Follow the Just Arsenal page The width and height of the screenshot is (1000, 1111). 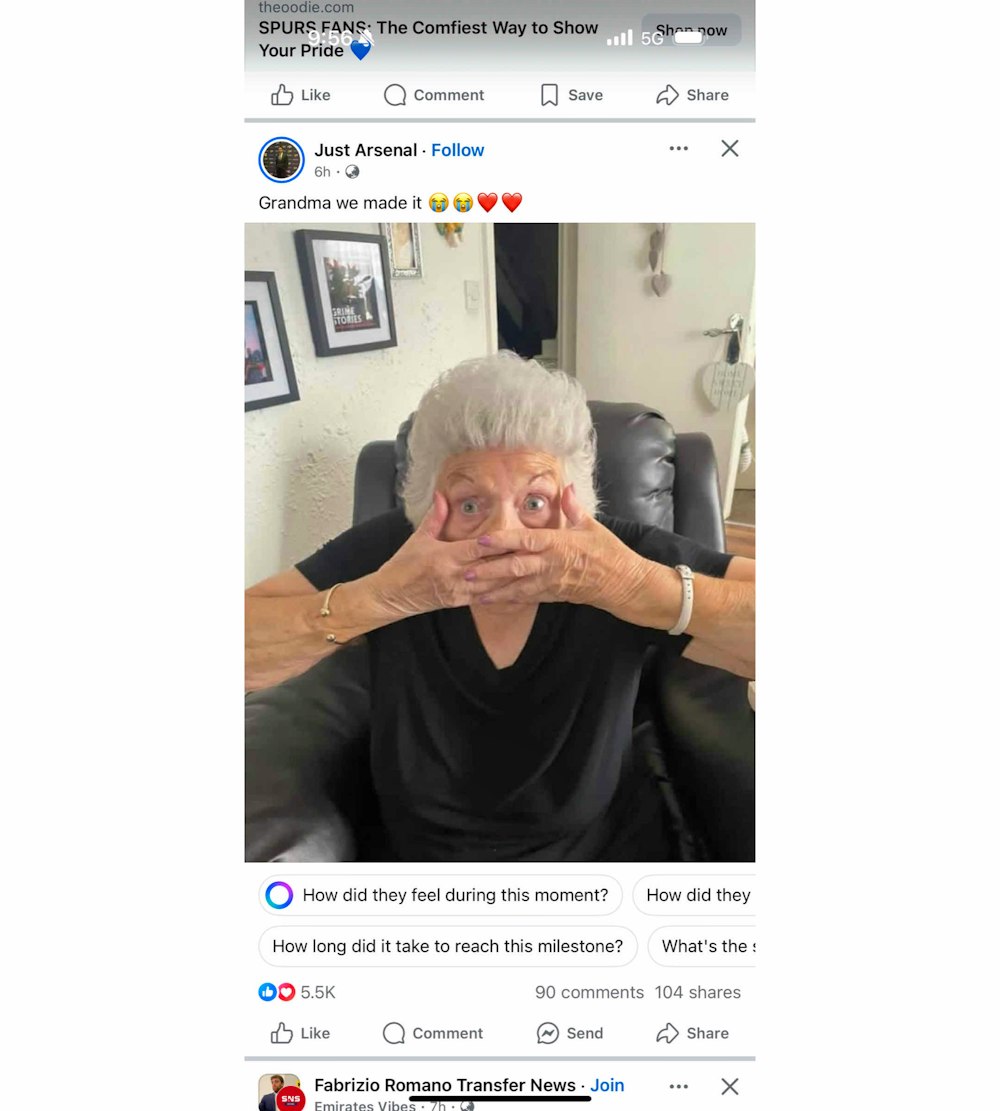tap(457, 150)
